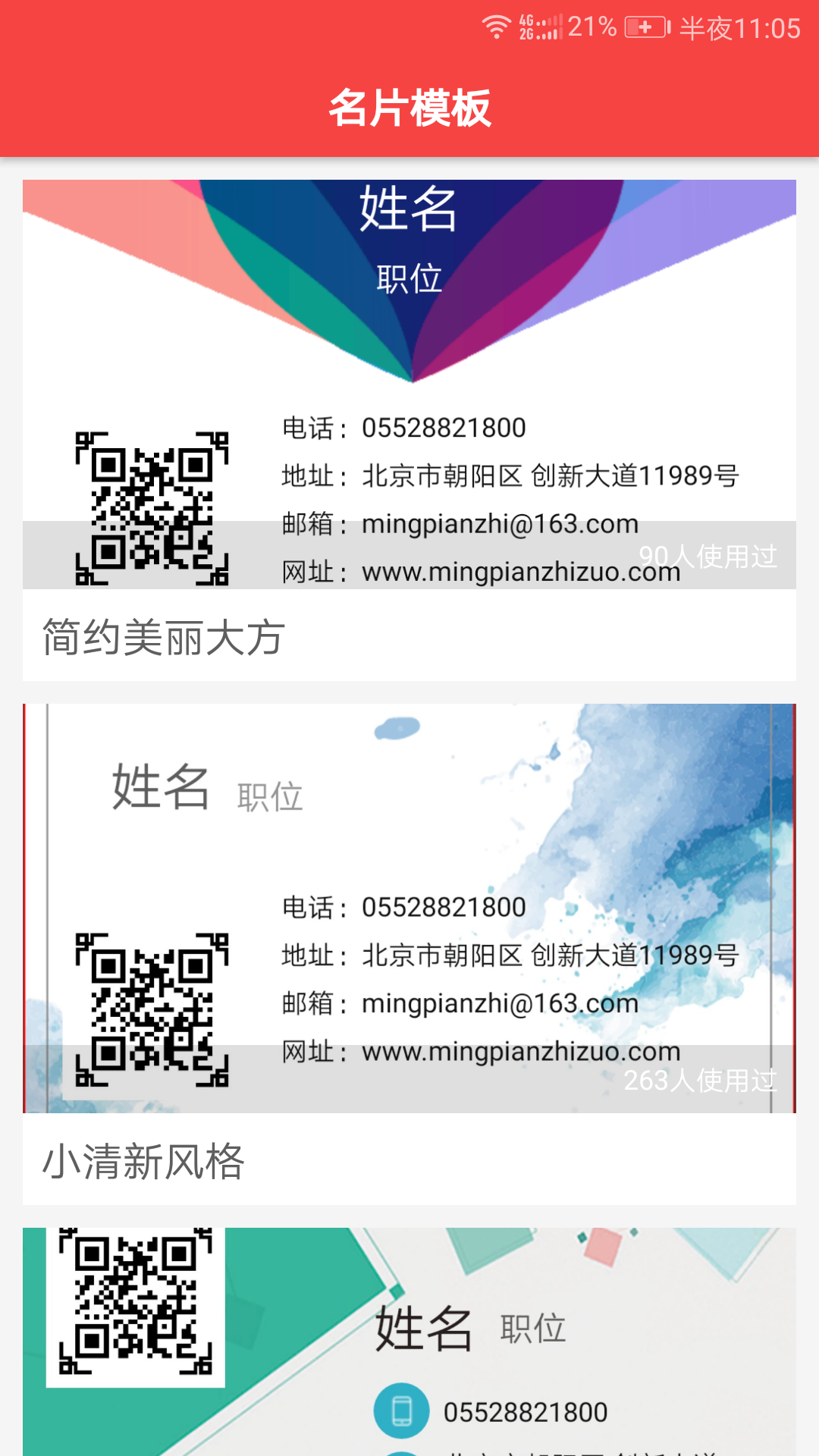Choose the green geometric card template
Screen dimensions: 819x1456
point(409,1341)
